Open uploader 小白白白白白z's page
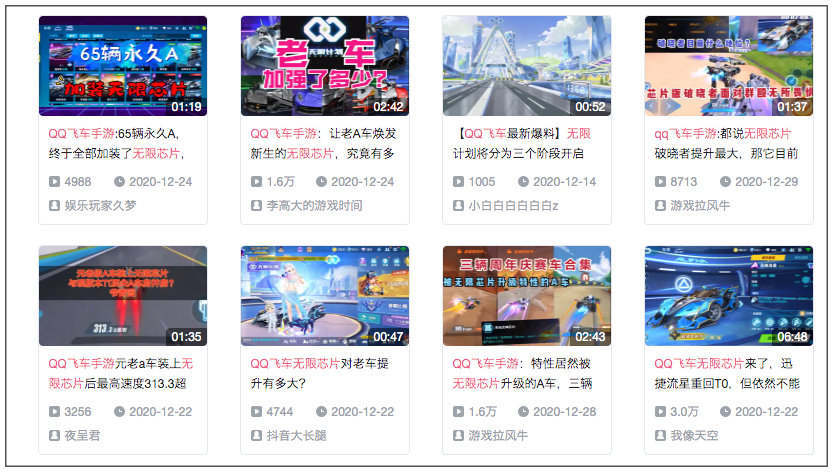 [513, 205]
